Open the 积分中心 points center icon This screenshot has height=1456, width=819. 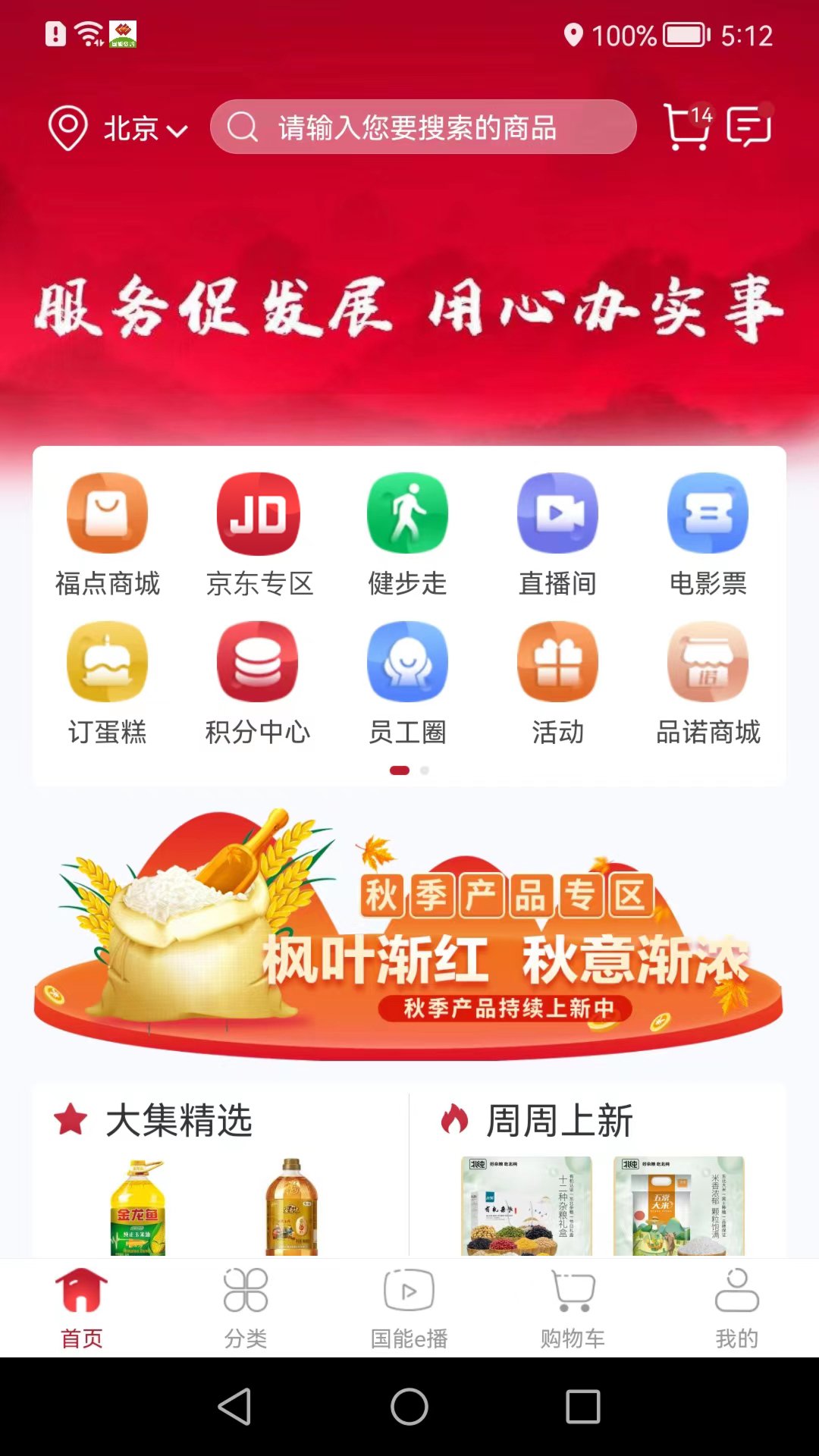point(258,661)
